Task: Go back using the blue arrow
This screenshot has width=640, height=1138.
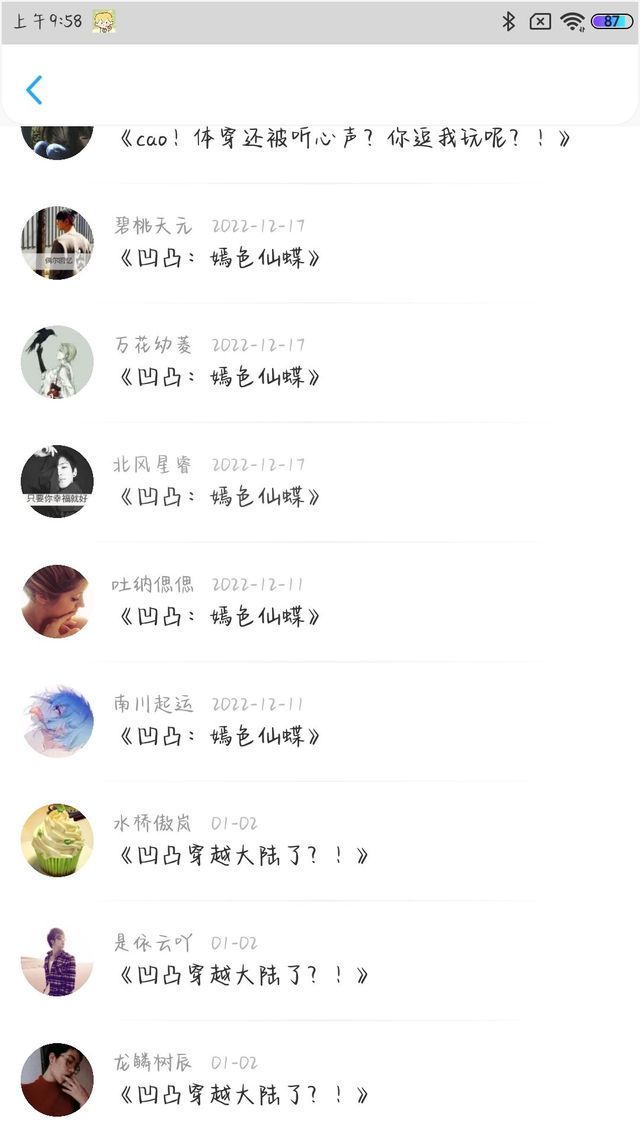Action: click(x=34, y=90)
